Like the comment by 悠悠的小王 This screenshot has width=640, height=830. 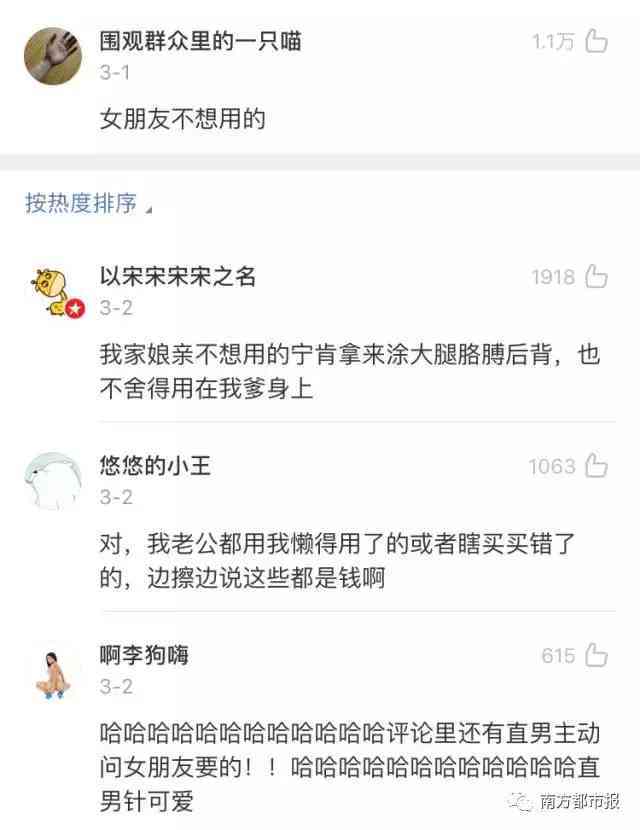(596, 465)
